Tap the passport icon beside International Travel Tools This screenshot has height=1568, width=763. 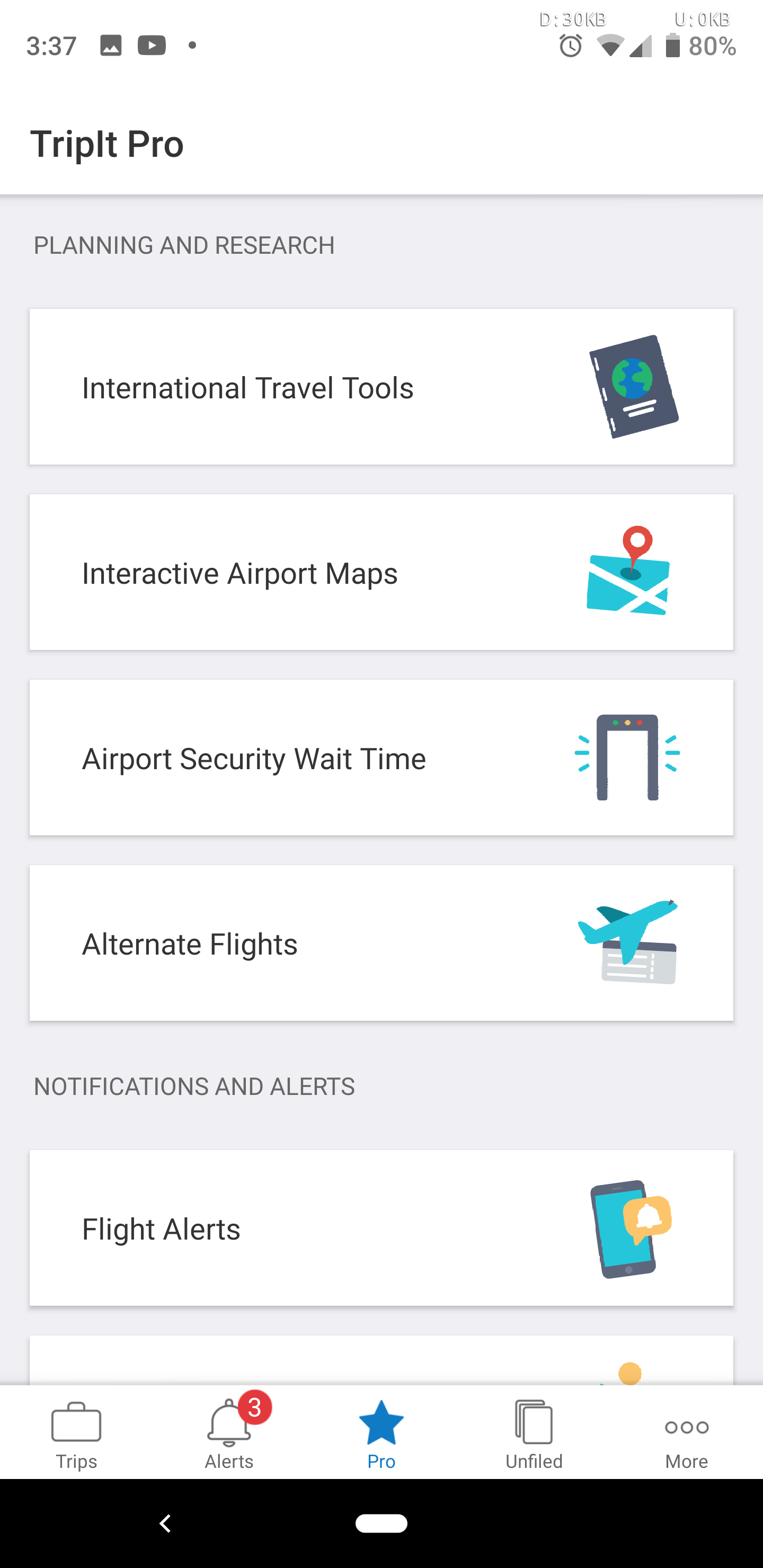[x=632, y=388]
